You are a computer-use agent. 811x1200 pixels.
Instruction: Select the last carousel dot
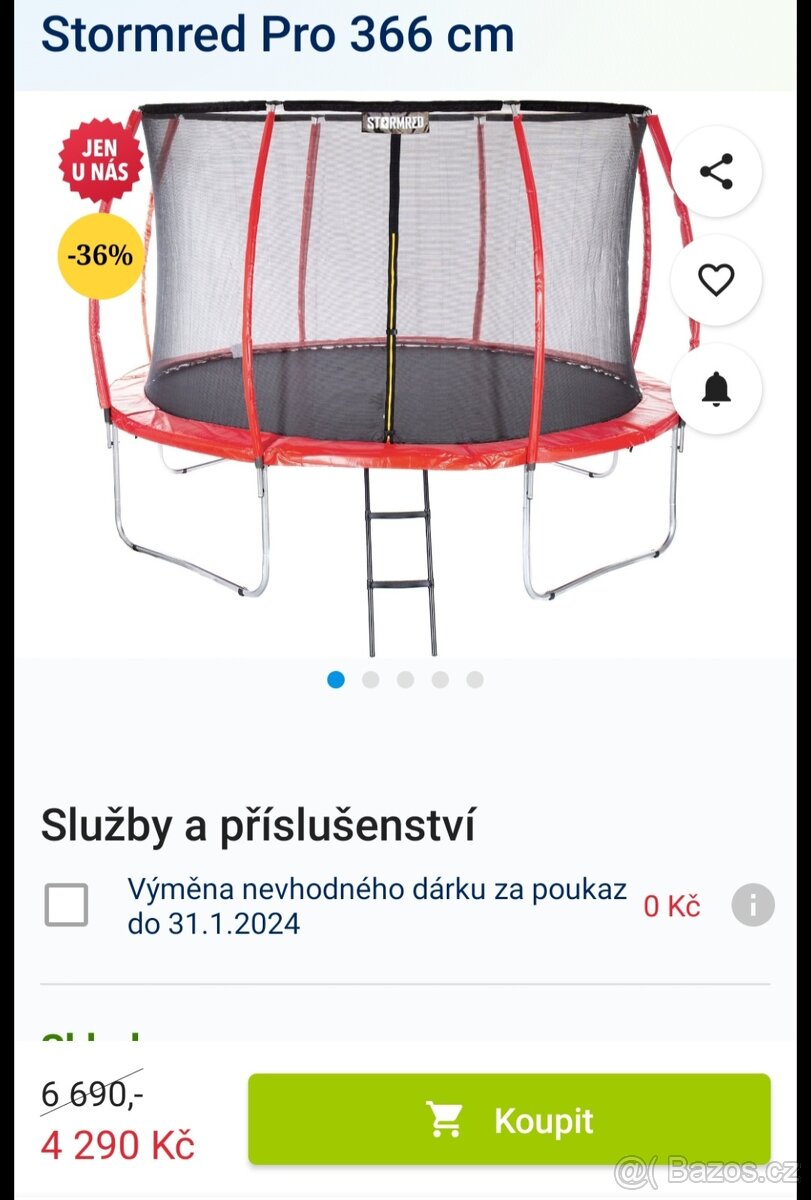[474, 679]
